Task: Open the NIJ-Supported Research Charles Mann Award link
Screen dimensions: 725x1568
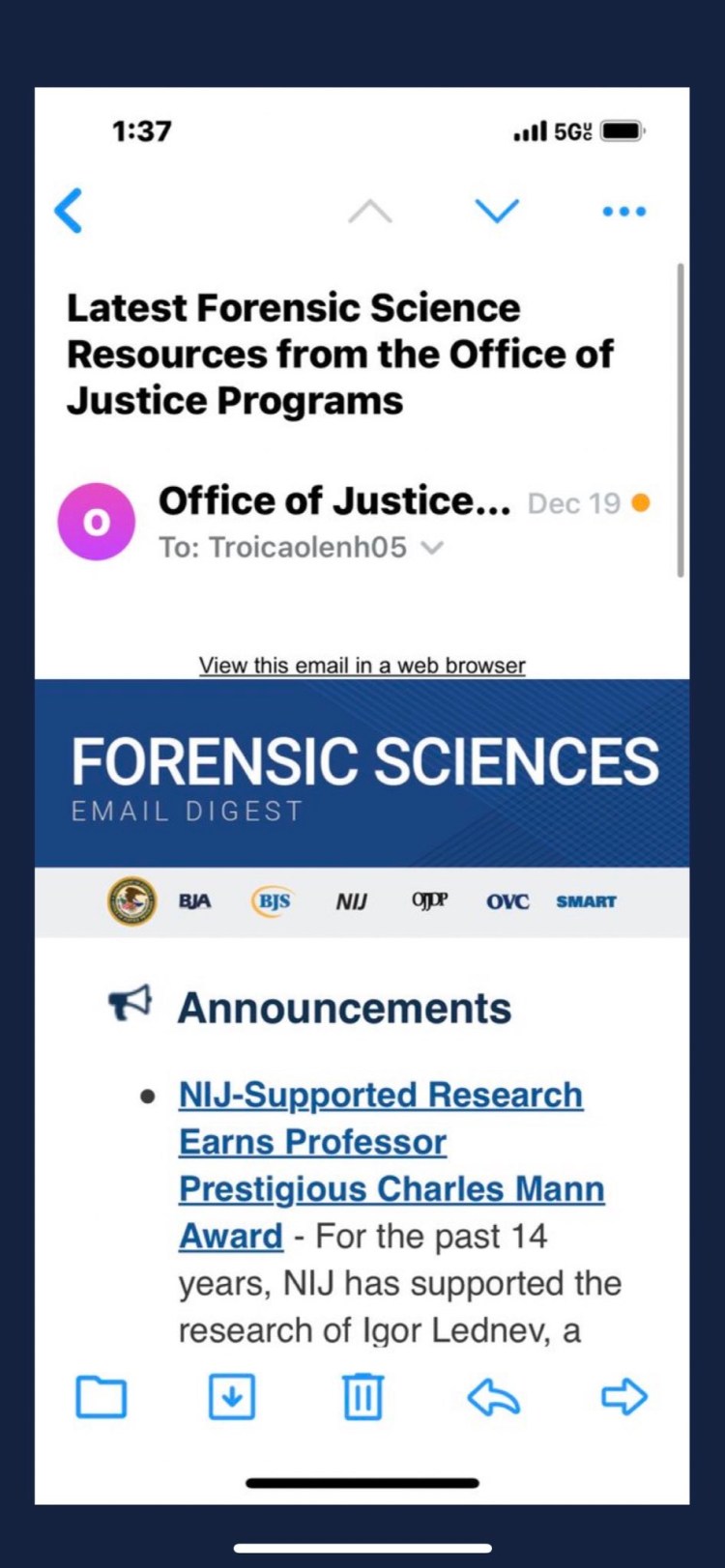Action: click(x=381, y=1096)
